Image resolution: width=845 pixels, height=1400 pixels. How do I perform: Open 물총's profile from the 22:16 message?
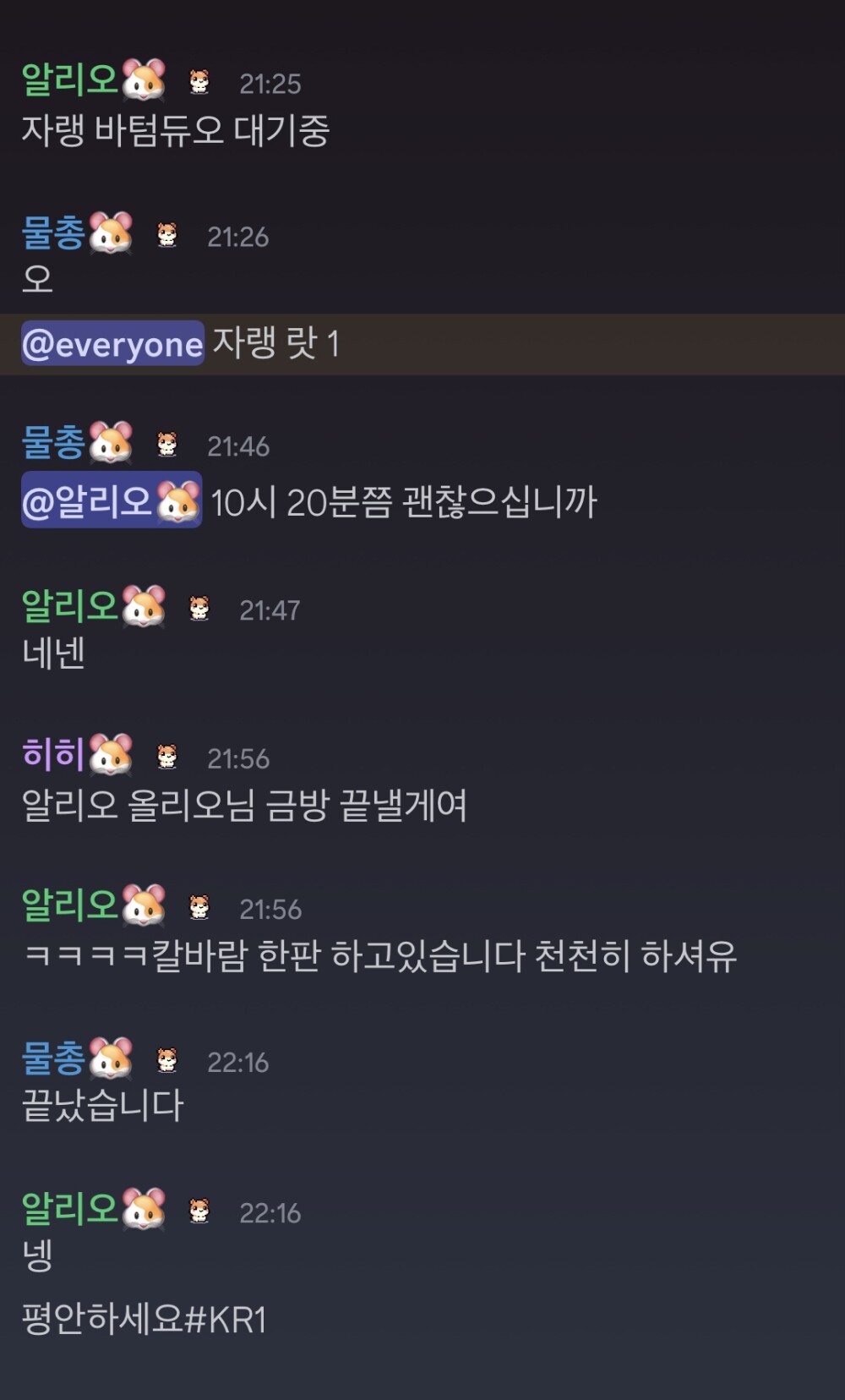pyautogui.click(x=53, y=1058)
